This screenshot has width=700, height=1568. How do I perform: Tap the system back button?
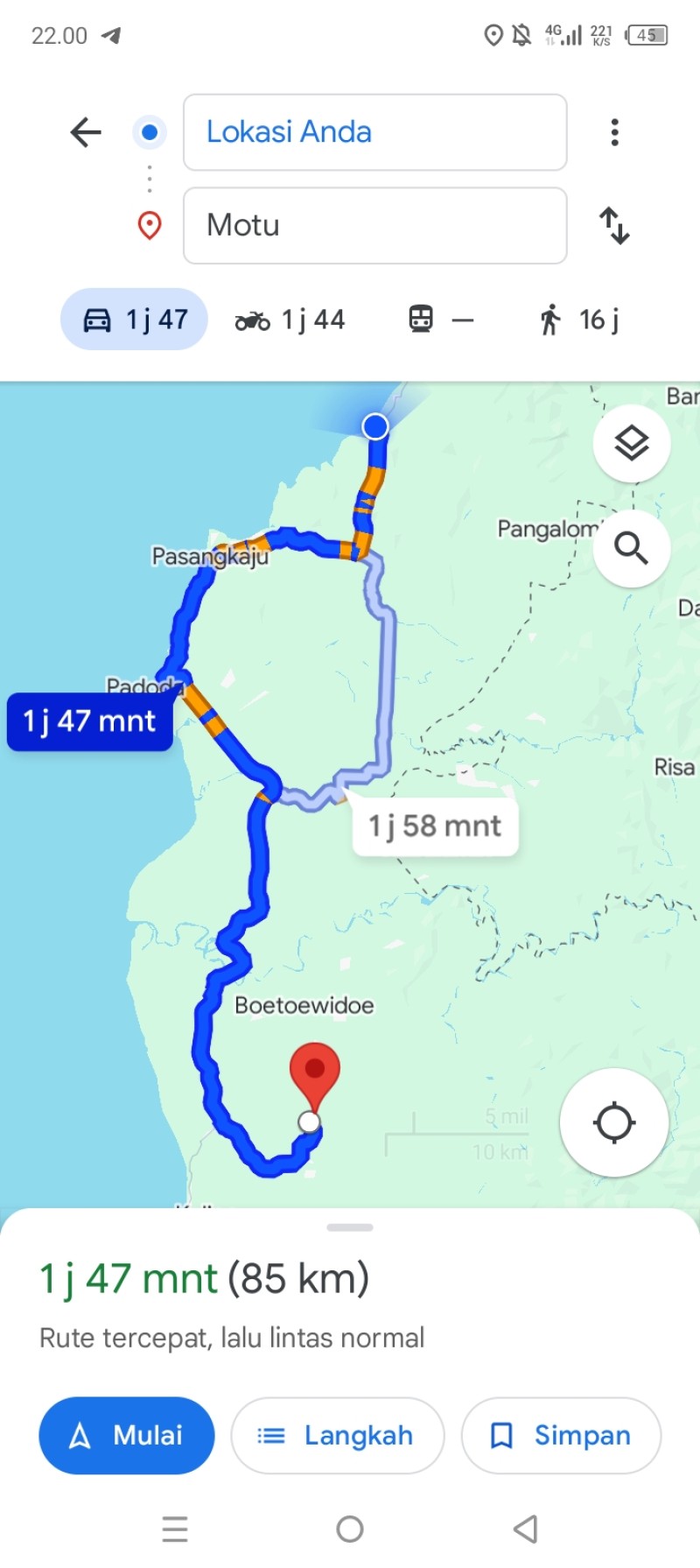tap(525, 1529)
